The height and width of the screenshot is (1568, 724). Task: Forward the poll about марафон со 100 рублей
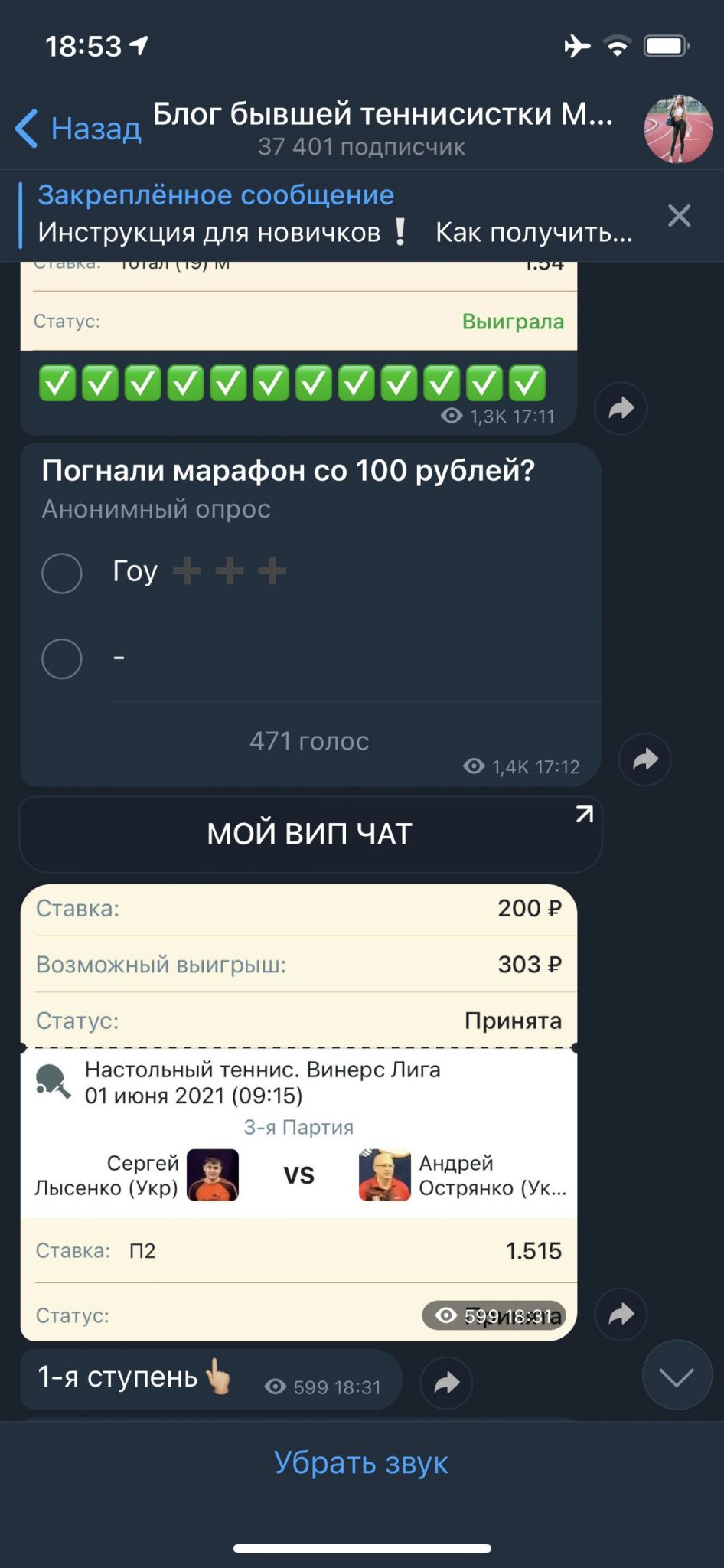click(645, 759)
